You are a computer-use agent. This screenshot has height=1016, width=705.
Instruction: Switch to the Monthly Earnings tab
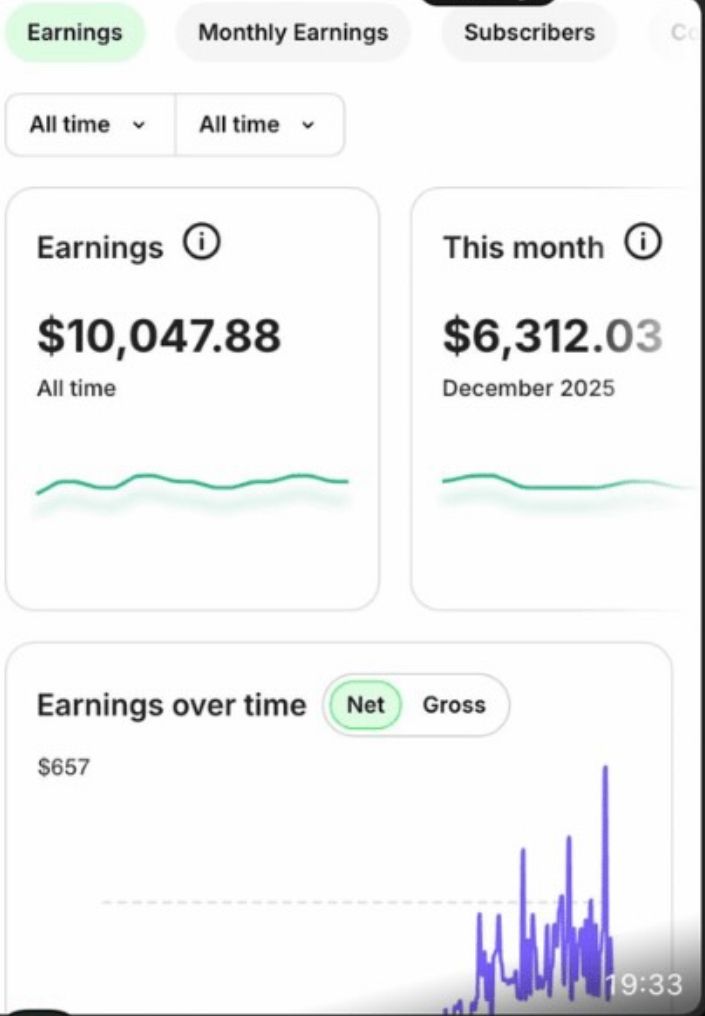click(x=292, y=32)
